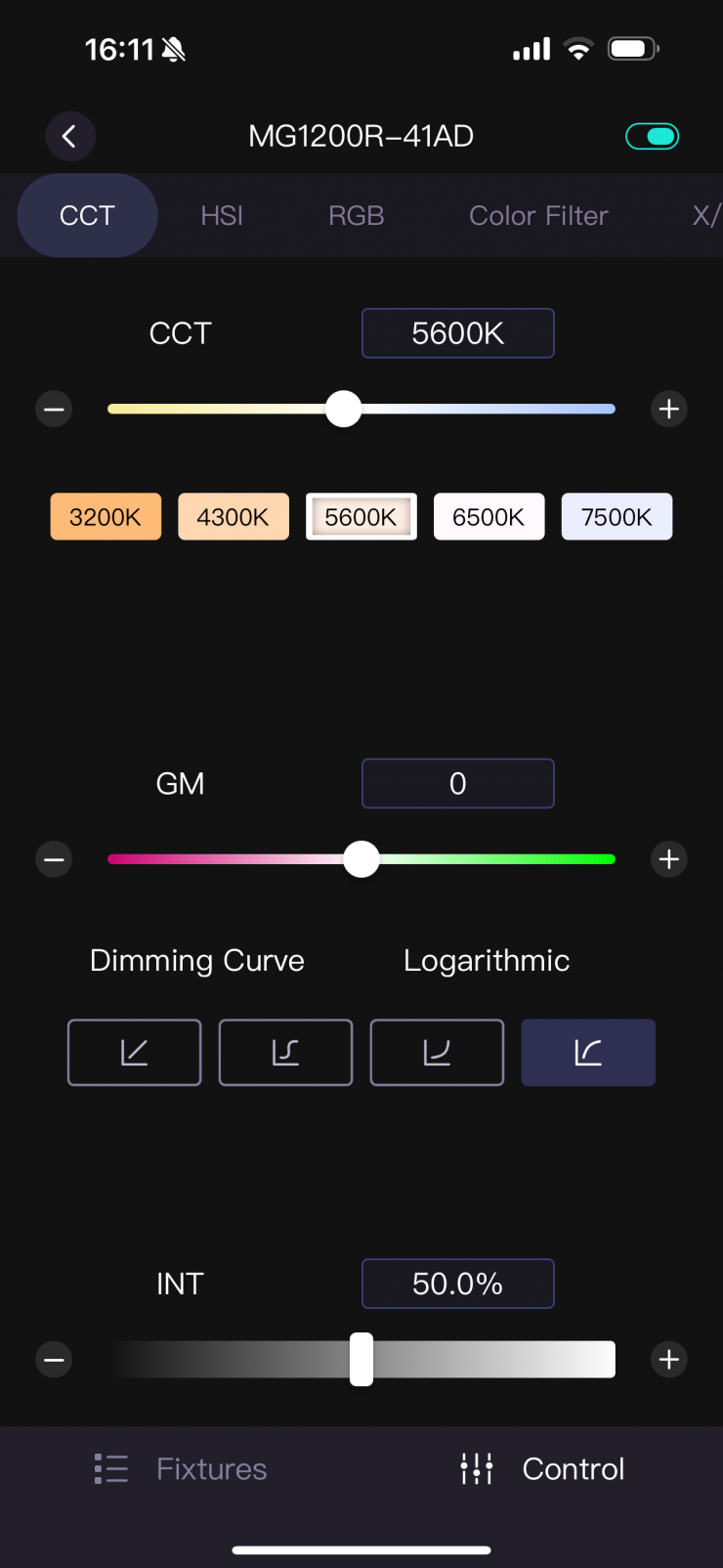Select the 3200K preset
Image resolution: width=723 pixels, height=1568 pixels.
tap(106, 516)
